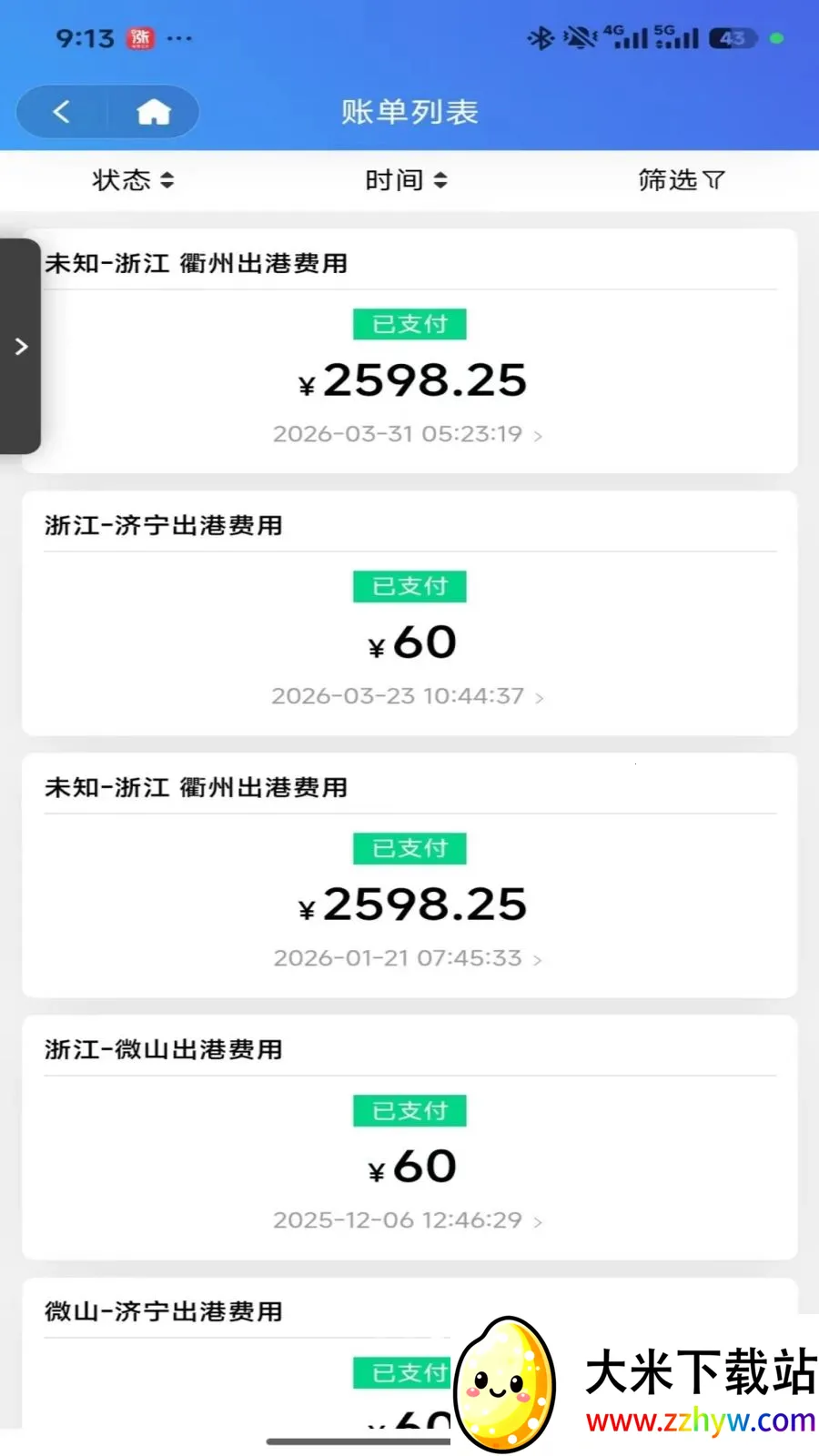The height and width of the screenshot is (1456, 819).
Task: Toggle the 时间 sort order control
Action: (441, 179)
